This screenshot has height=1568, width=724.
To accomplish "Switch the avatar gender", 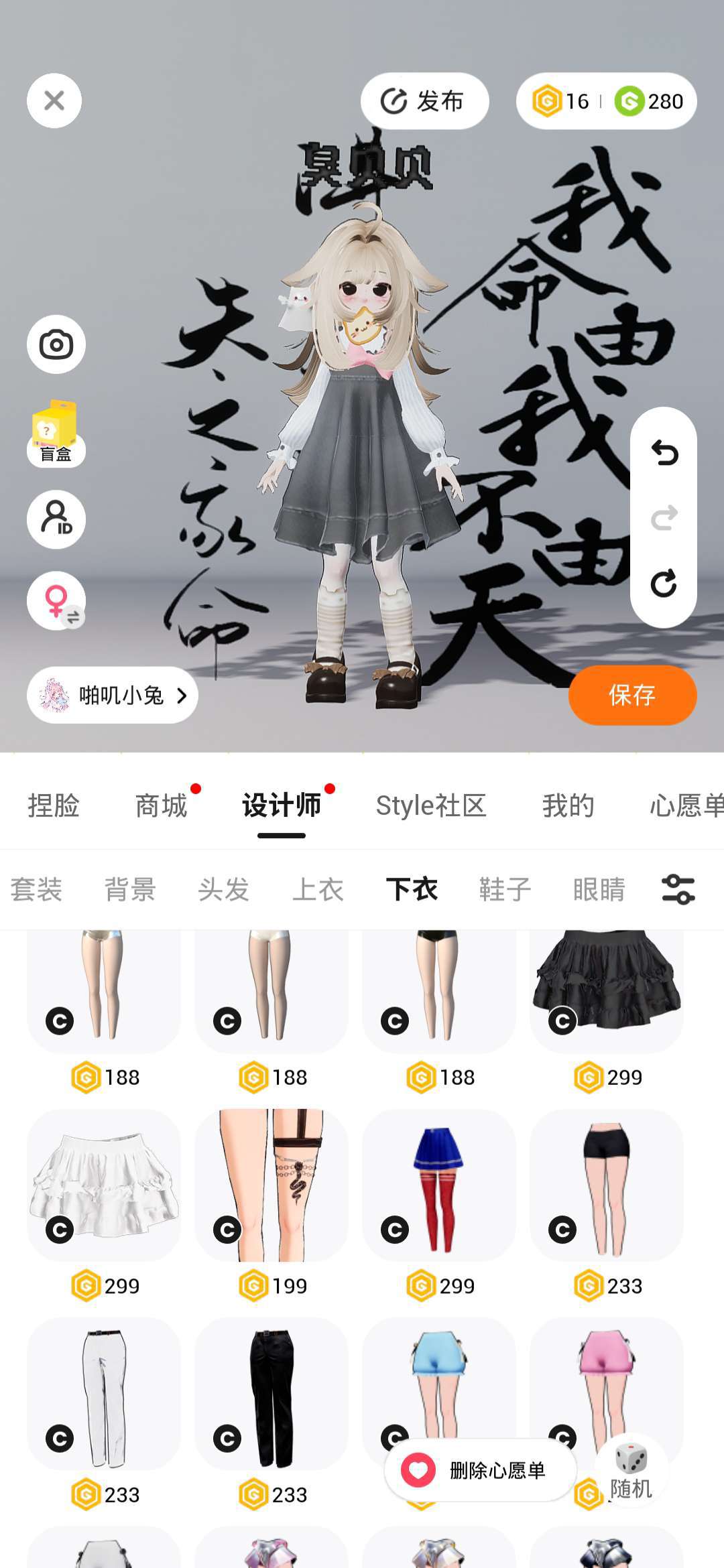I will [56, 600].
